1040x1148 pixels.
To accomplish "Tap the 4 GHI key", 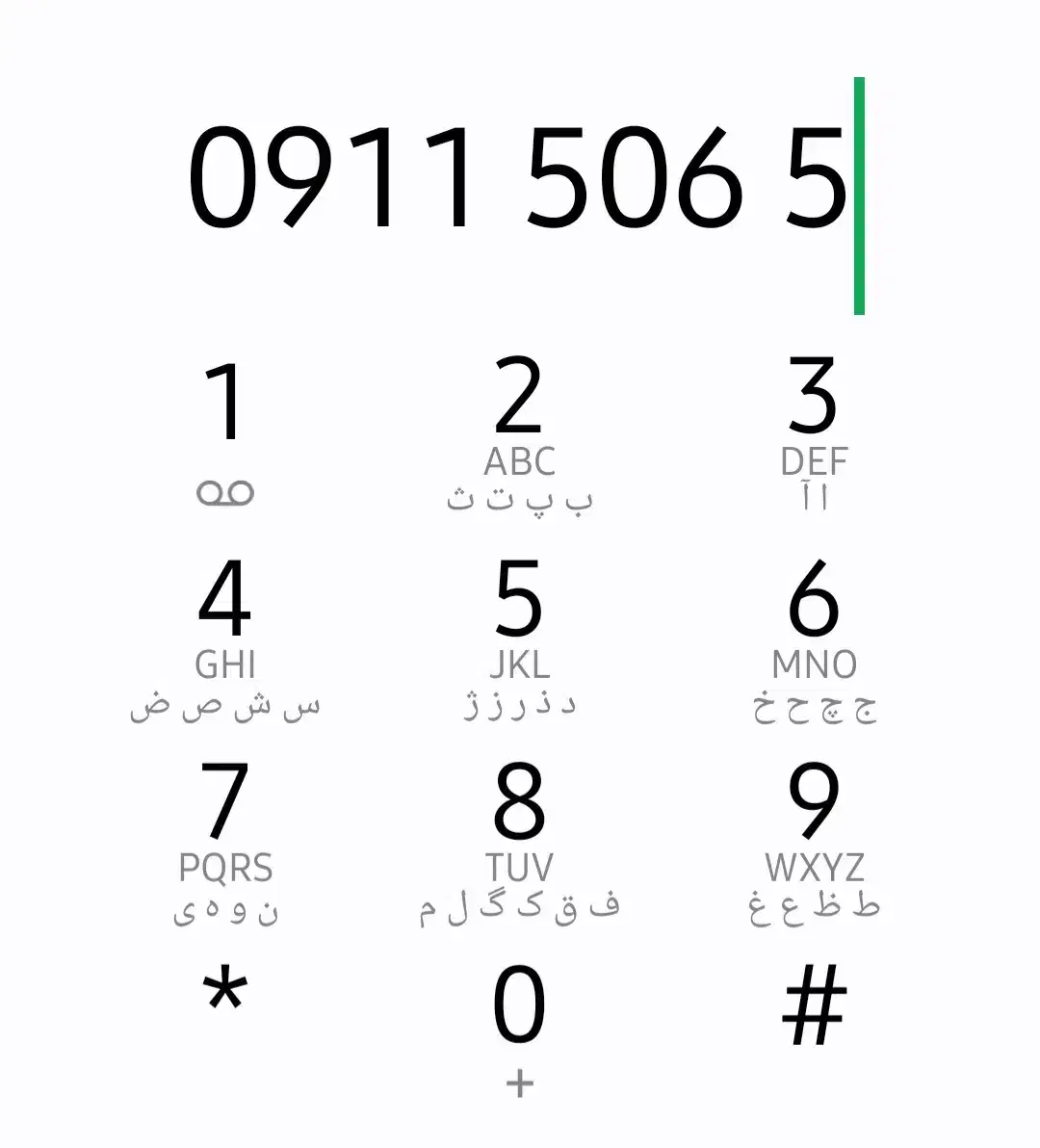I will [x=225, y=636].
